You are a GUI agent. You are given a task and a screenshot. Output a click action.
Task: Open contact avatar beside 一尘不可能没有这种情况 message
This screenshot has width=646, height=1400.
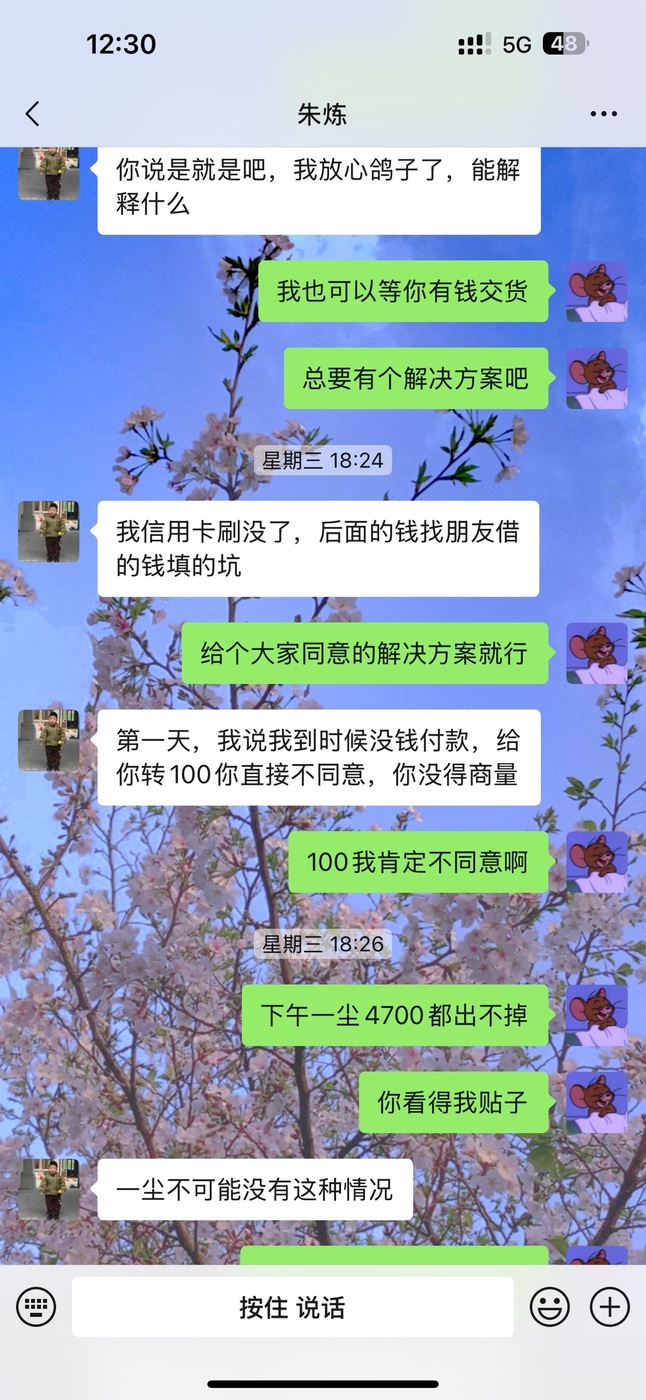48,1189
